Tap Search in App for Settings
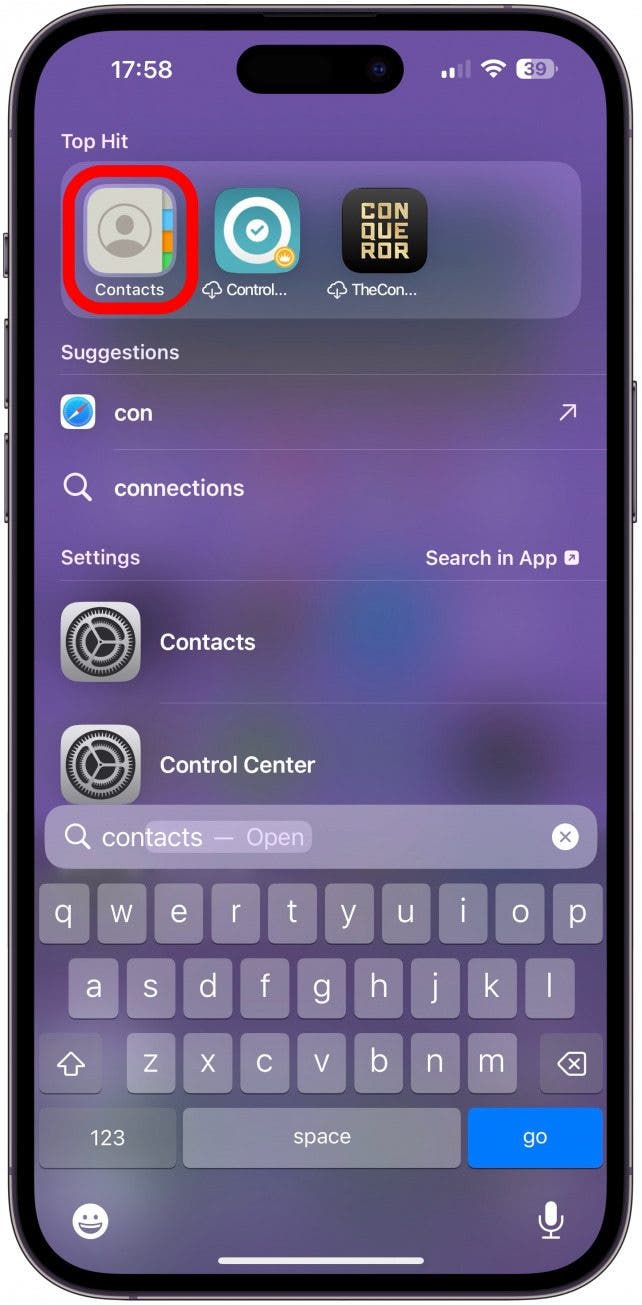This screenshot has height=1305, width=642. [x=502, y=558]
